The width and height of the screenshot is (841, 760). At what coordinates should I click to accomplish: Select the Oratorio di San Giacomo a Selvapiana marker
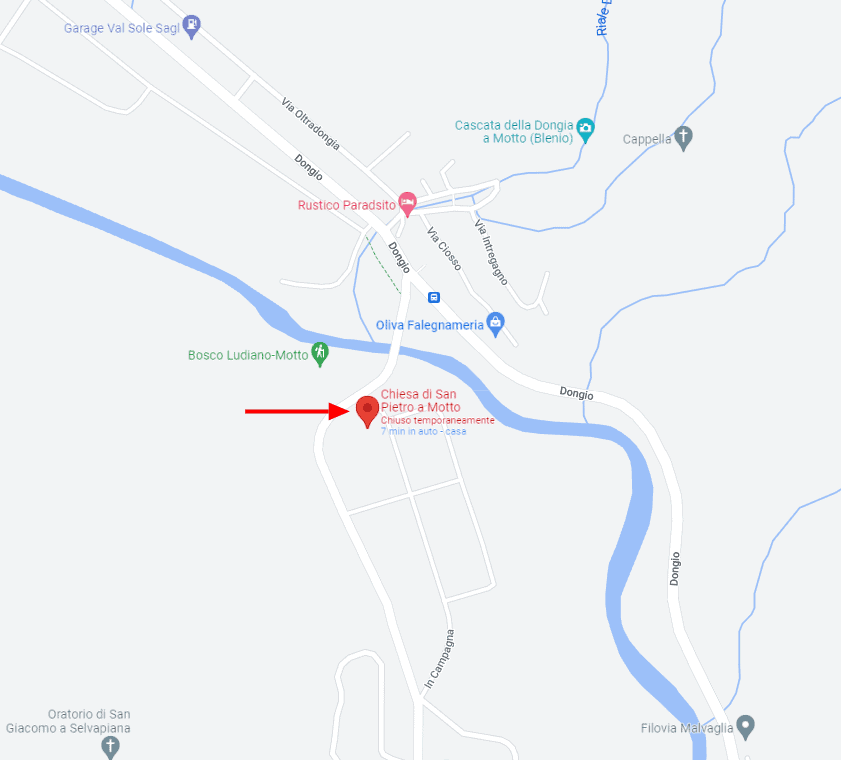pyautogui.click(x=110, y=746)
